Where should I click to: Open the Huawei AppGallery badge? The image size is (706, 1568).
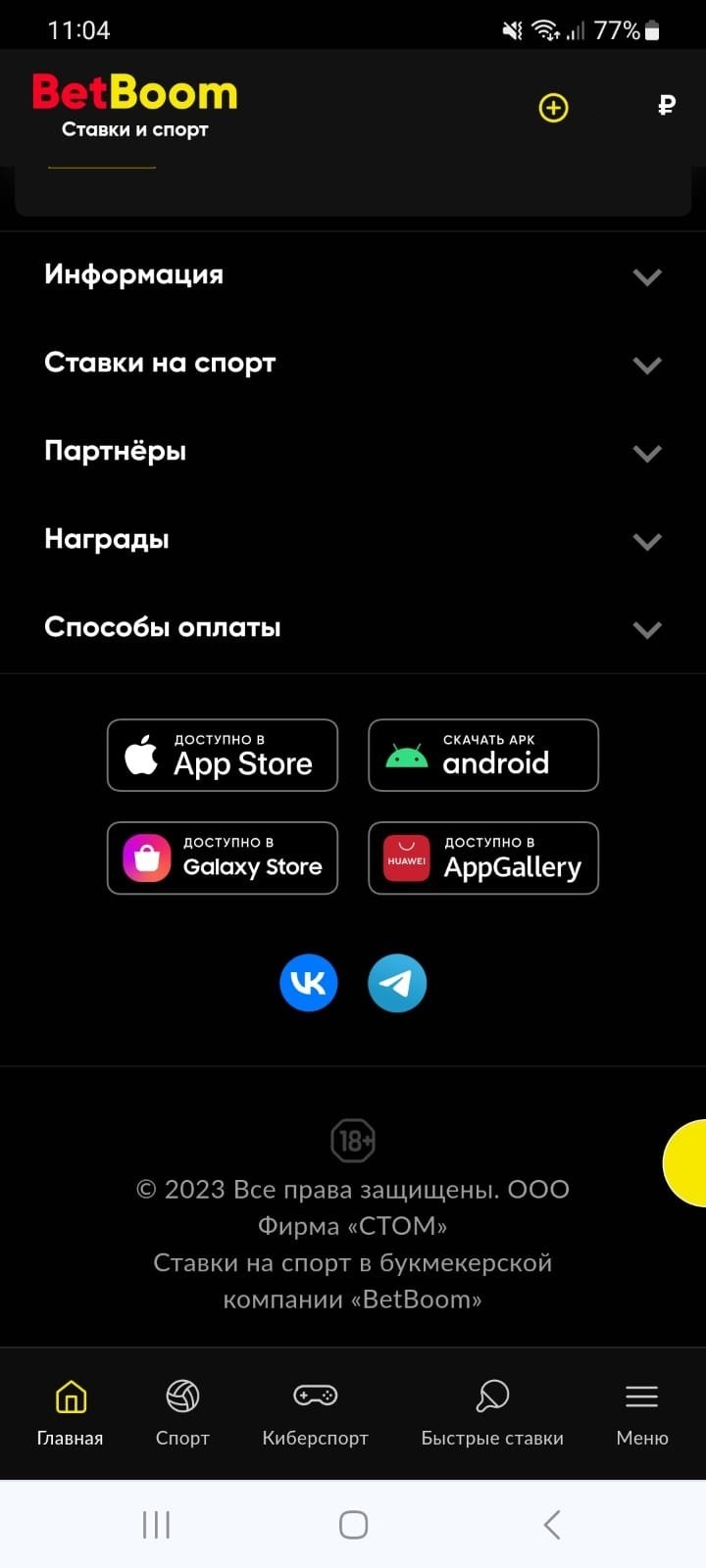(x=483, y=858)
